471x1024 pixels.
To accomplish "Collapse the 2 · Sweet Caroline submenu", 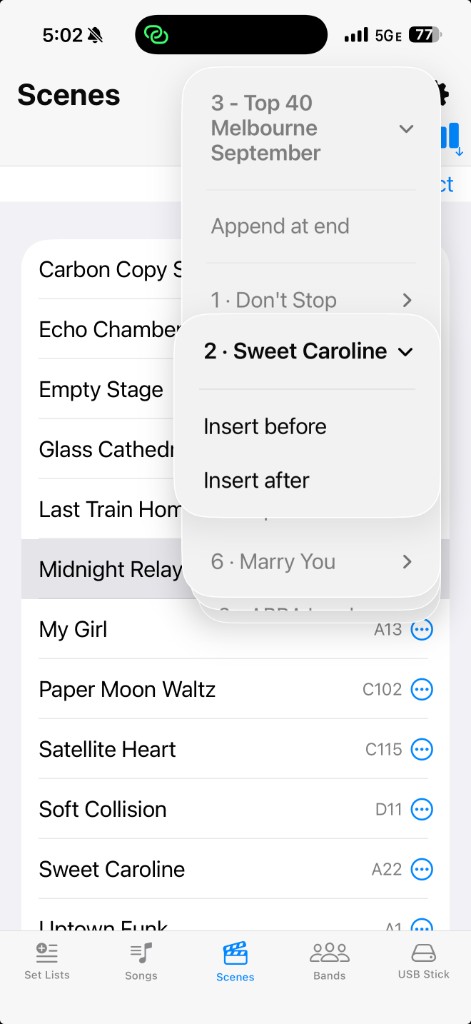I will coord(306,352).
